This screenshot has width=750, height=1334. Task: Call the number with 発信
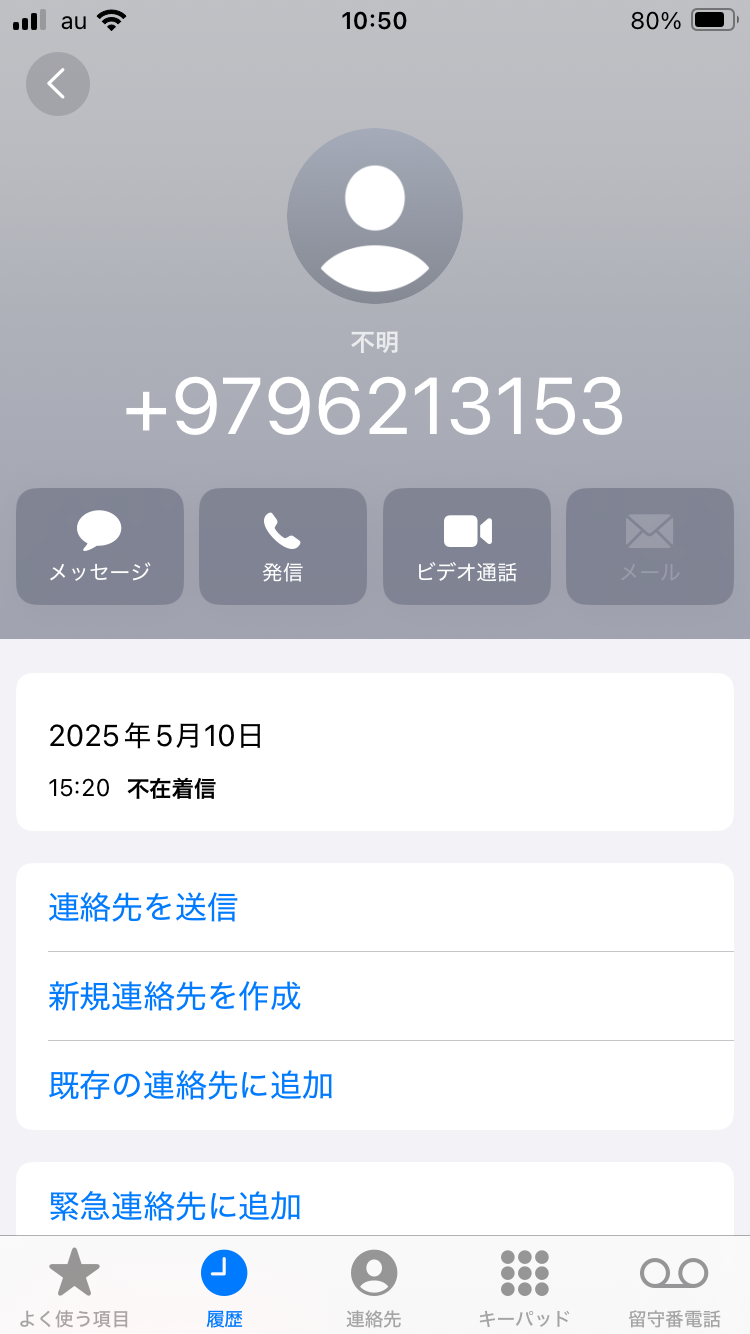pyautogui.click(x=283, y=546)
